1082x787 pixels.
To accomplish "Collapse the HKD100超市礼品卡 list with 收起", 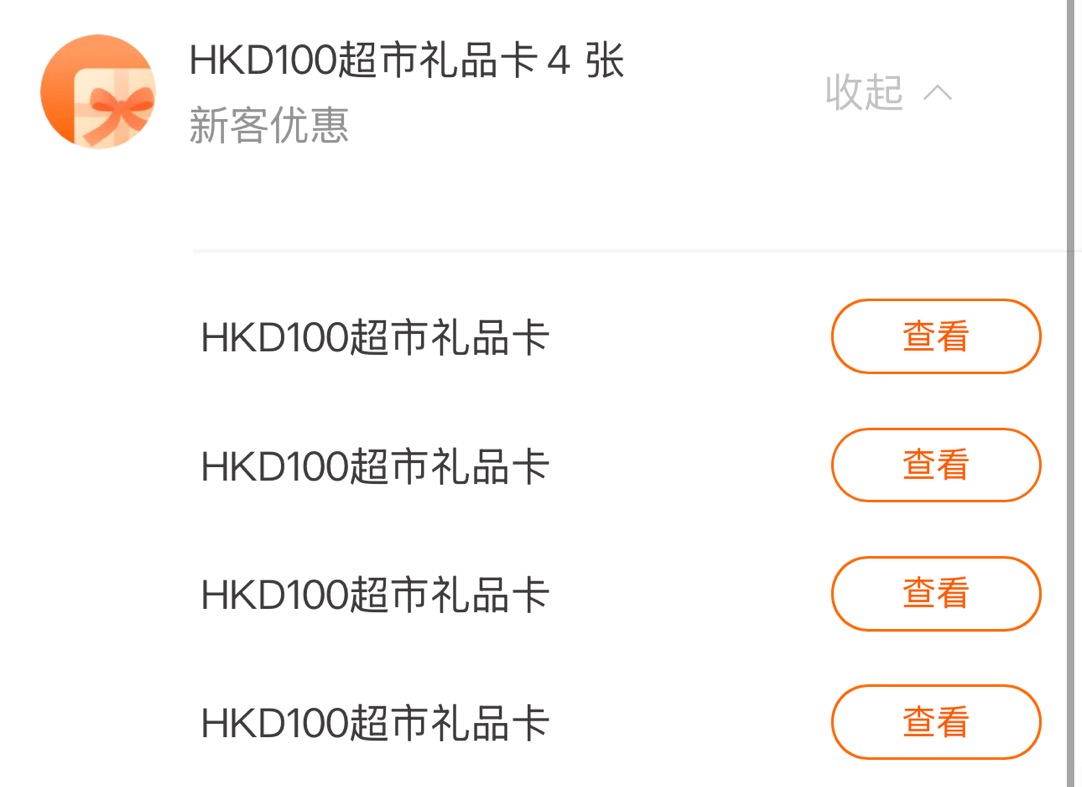I will click(x=888, y=93).
